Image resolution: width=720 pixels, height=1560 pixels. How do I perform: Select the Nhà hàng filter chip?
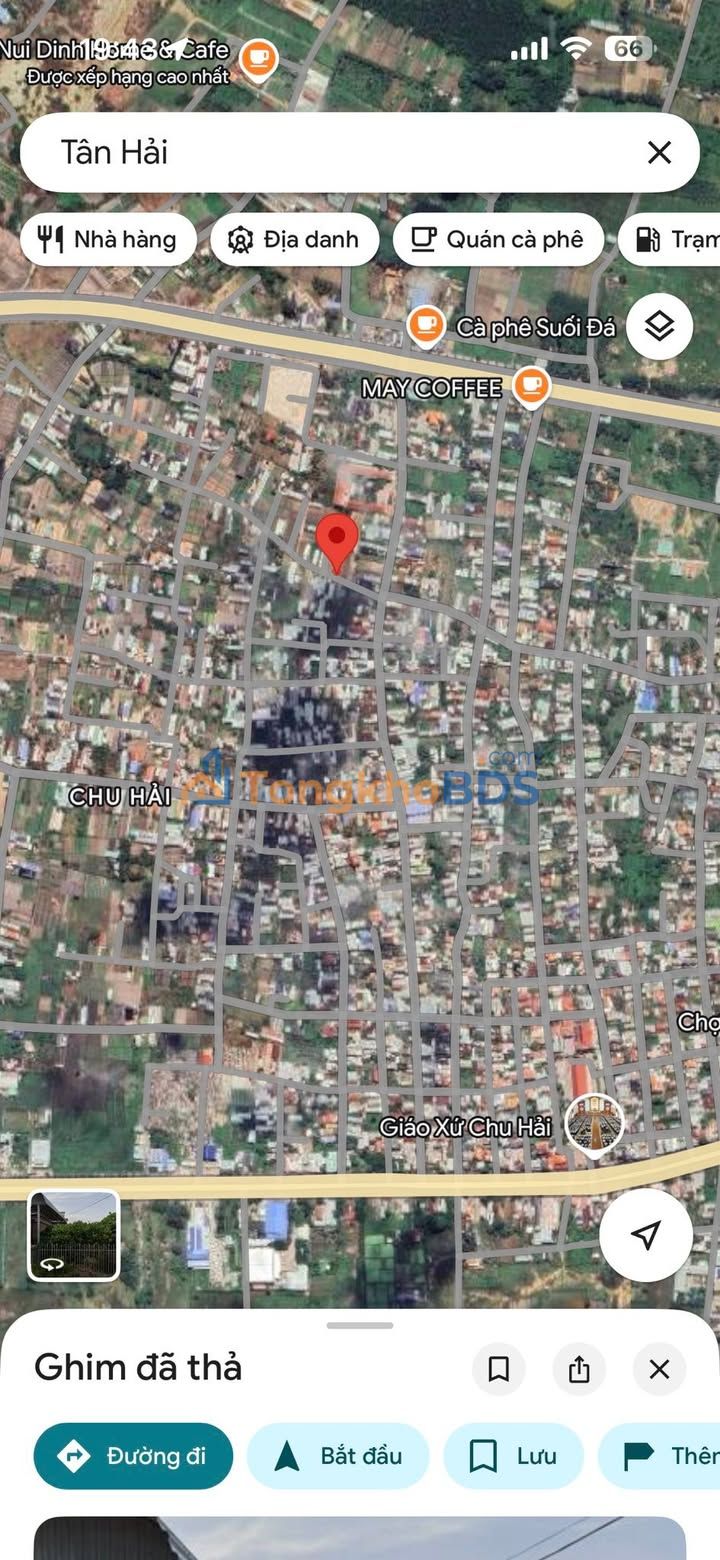click(108, 239)
